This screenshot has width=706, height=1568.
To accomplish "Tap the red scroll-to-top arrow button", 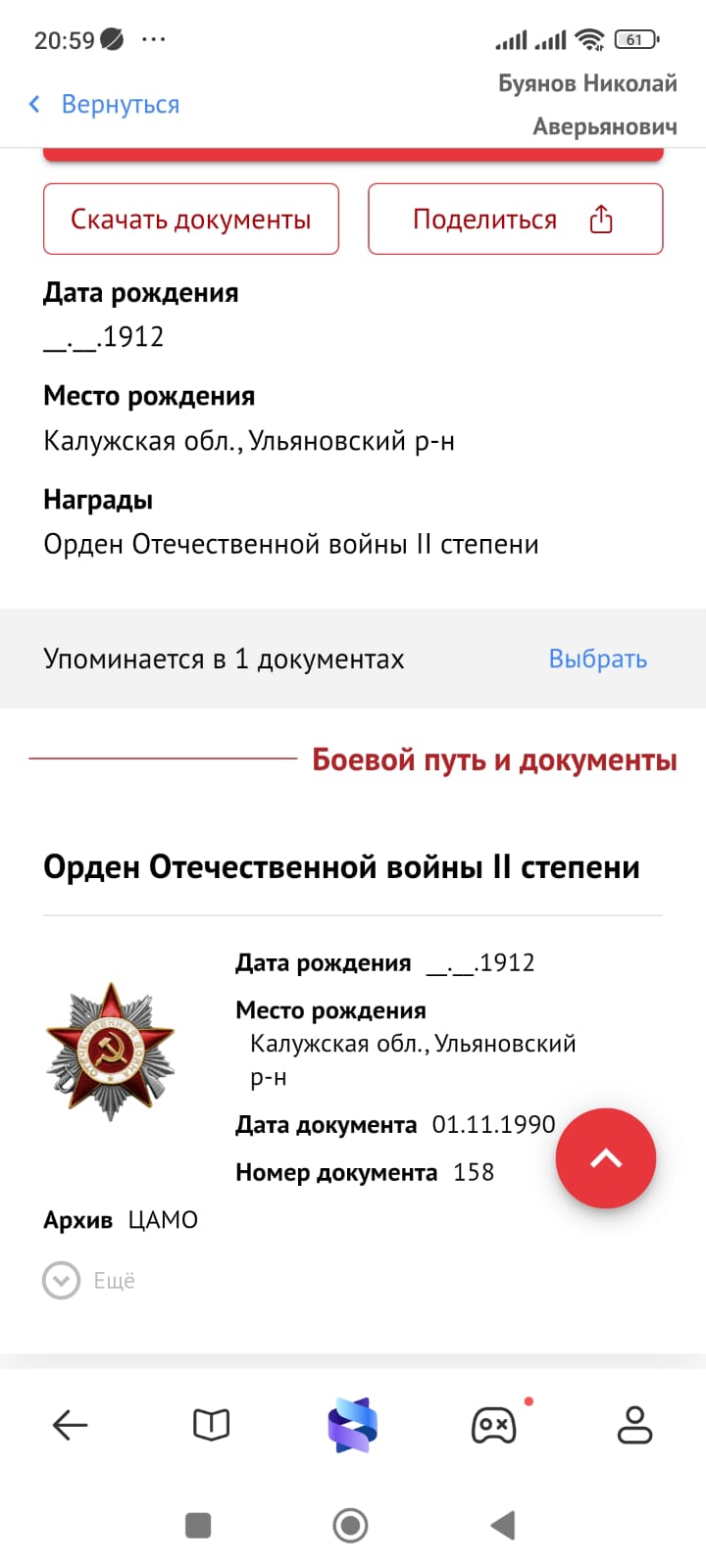I will pos(605,1158).
